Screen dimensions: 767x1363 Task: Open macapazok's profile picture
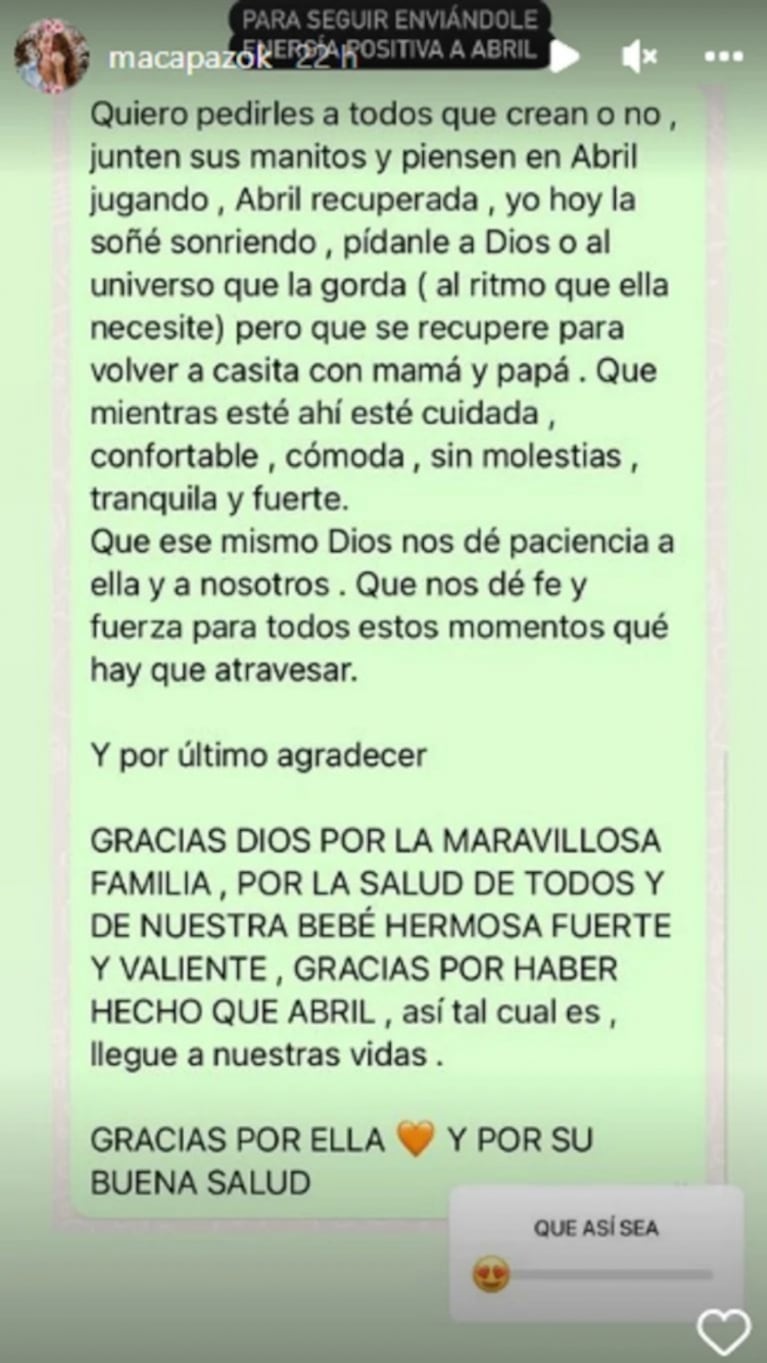[51, 57]
